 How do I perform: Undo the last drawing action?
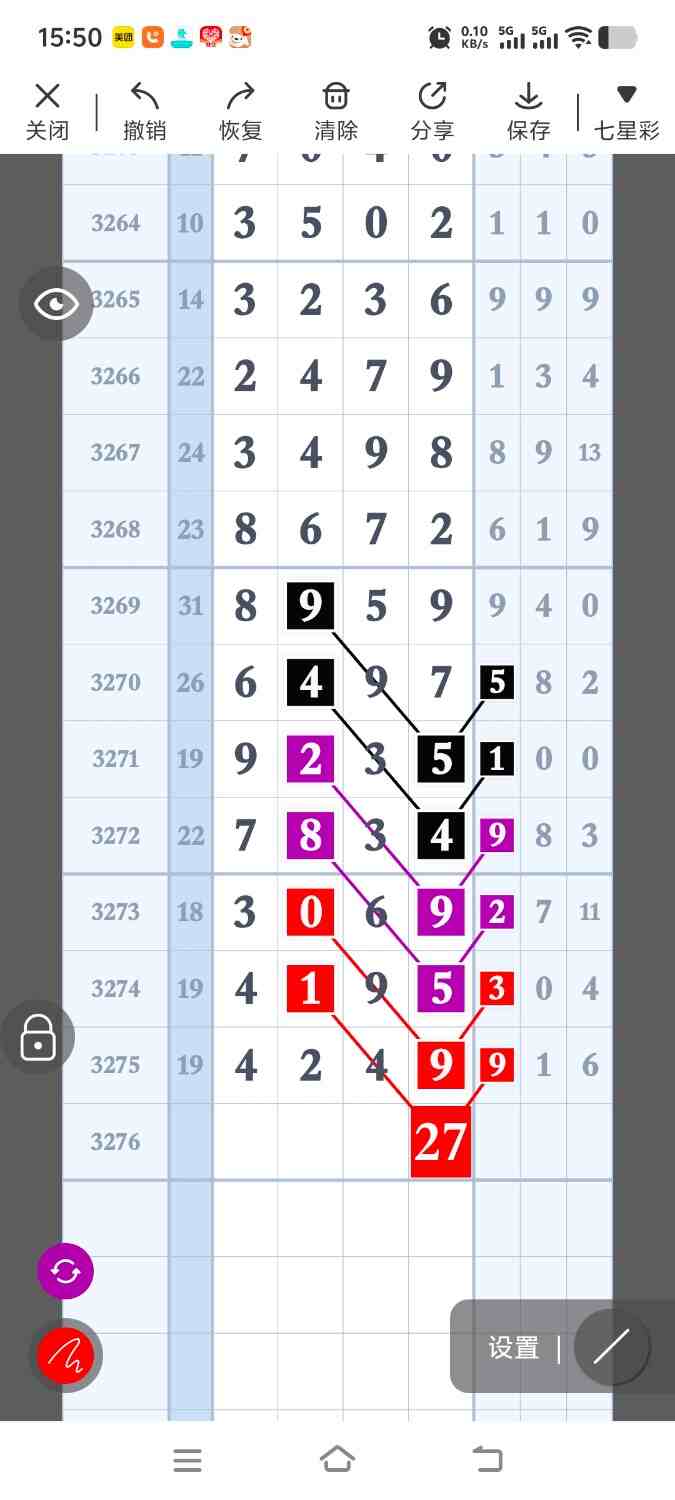pos(144,111)
